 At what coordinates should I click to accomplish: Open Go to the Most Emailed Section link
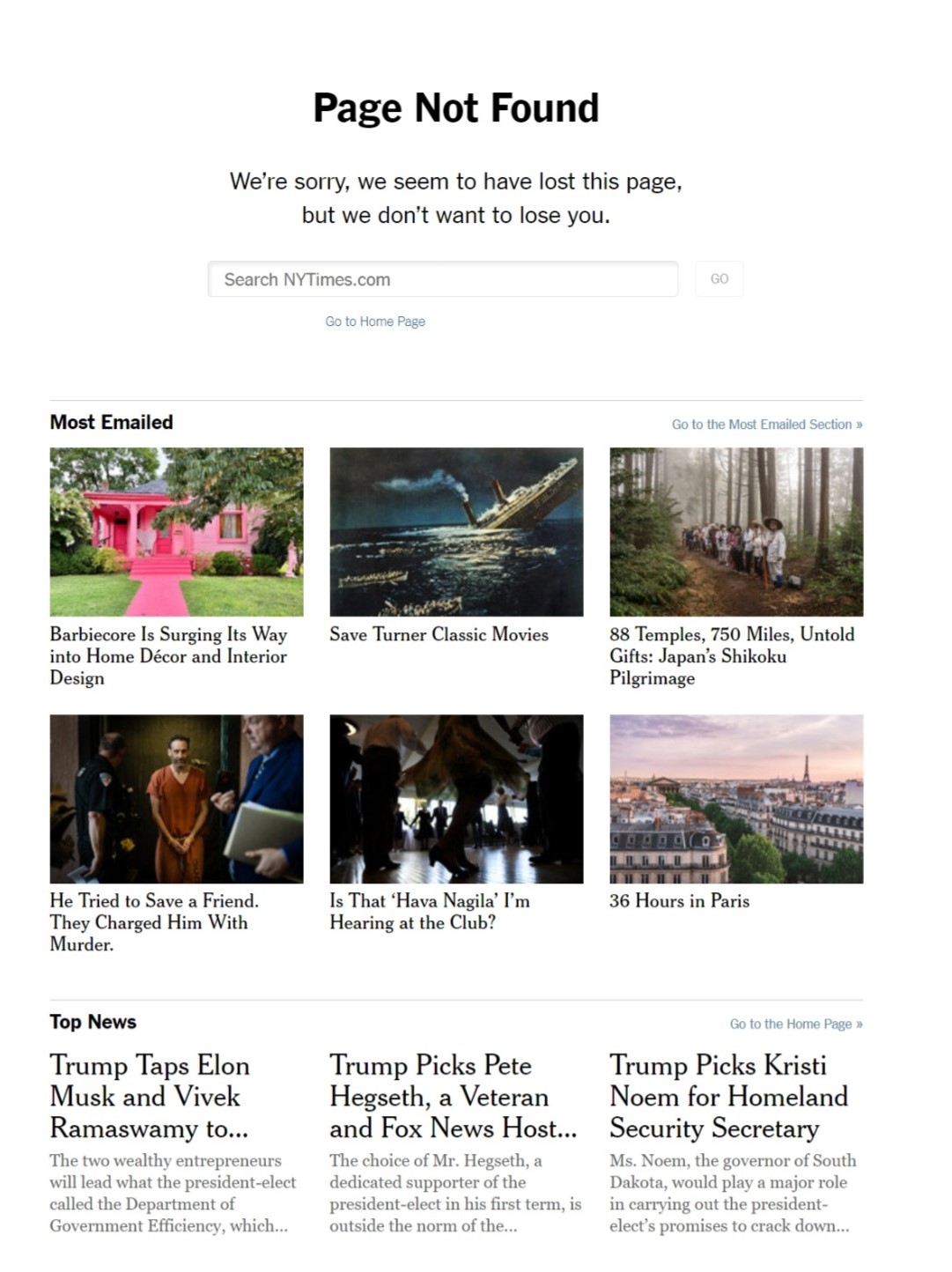click(x=766, y=425)
